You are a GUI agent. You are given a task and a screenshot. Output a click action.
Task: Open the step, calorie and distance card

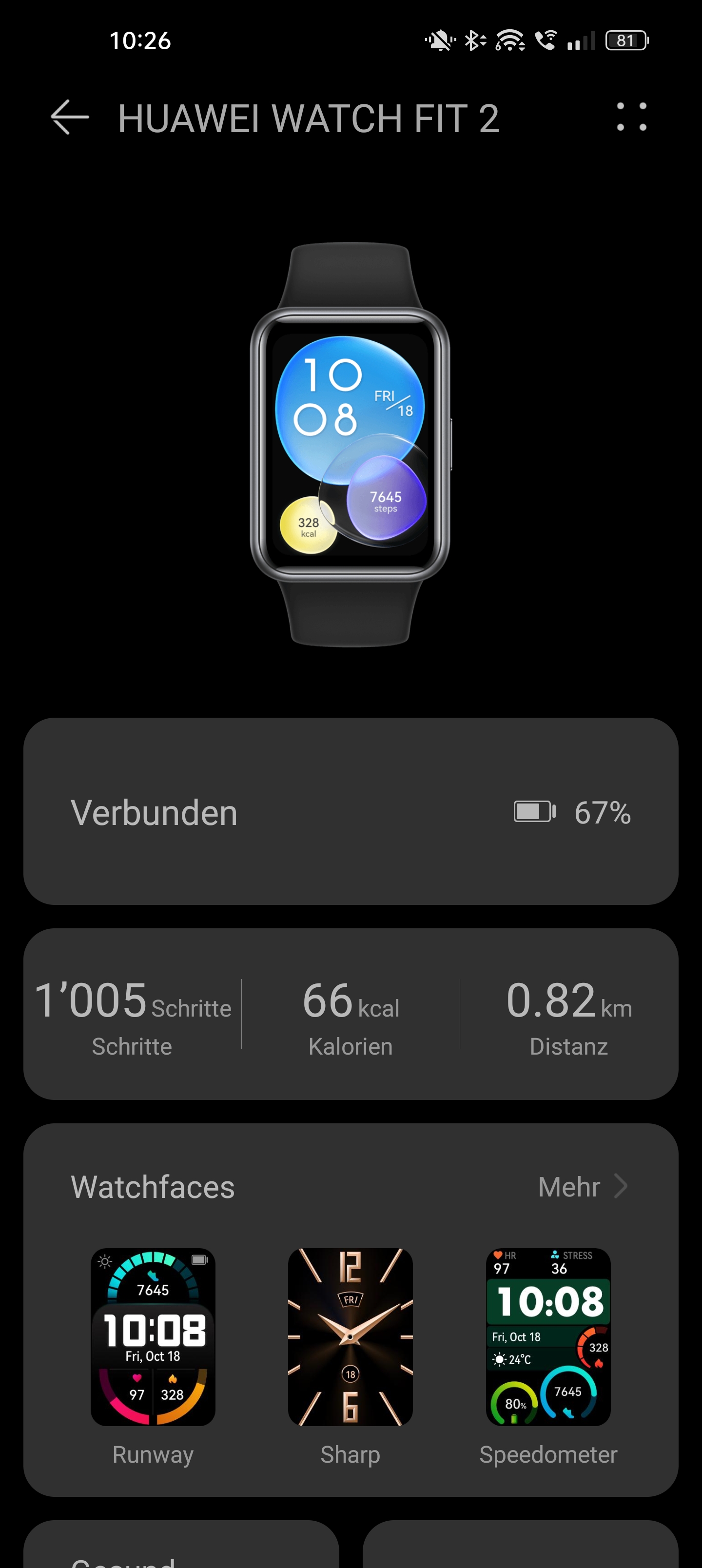(351, 1014)
